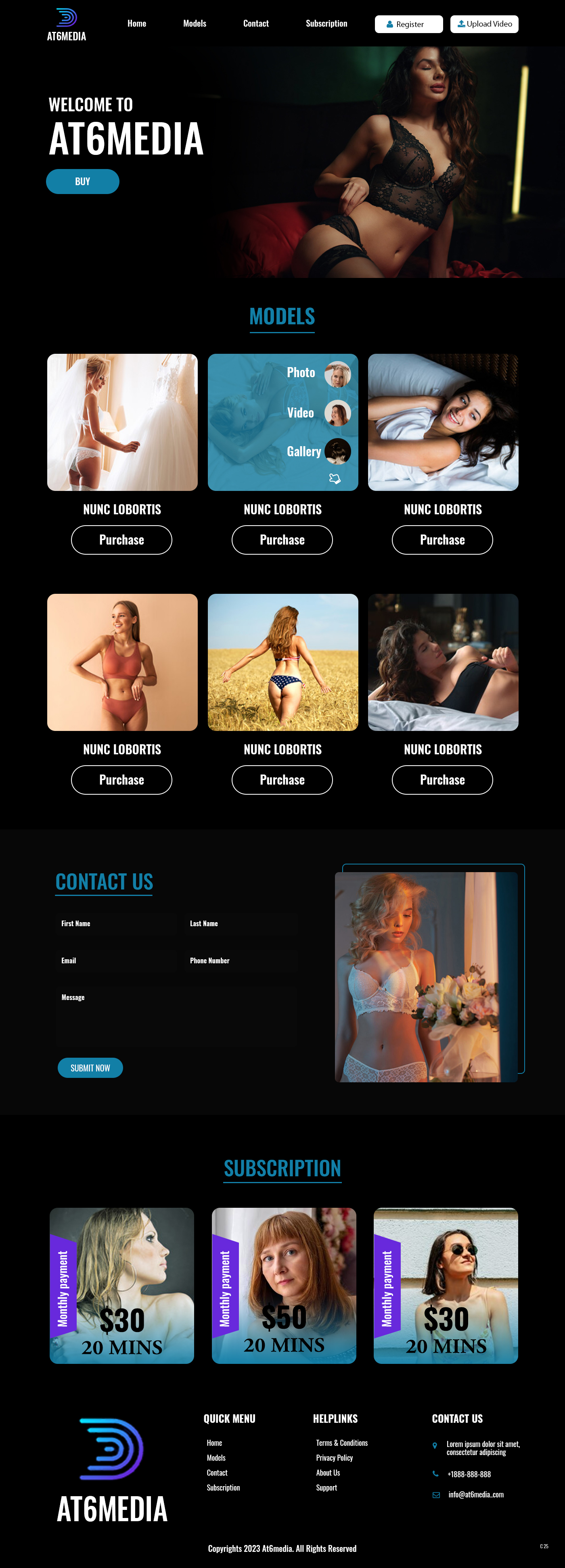Tap the Email input field
The width and height of the screenshot is (565, 1568).
[x=116, y=960]
